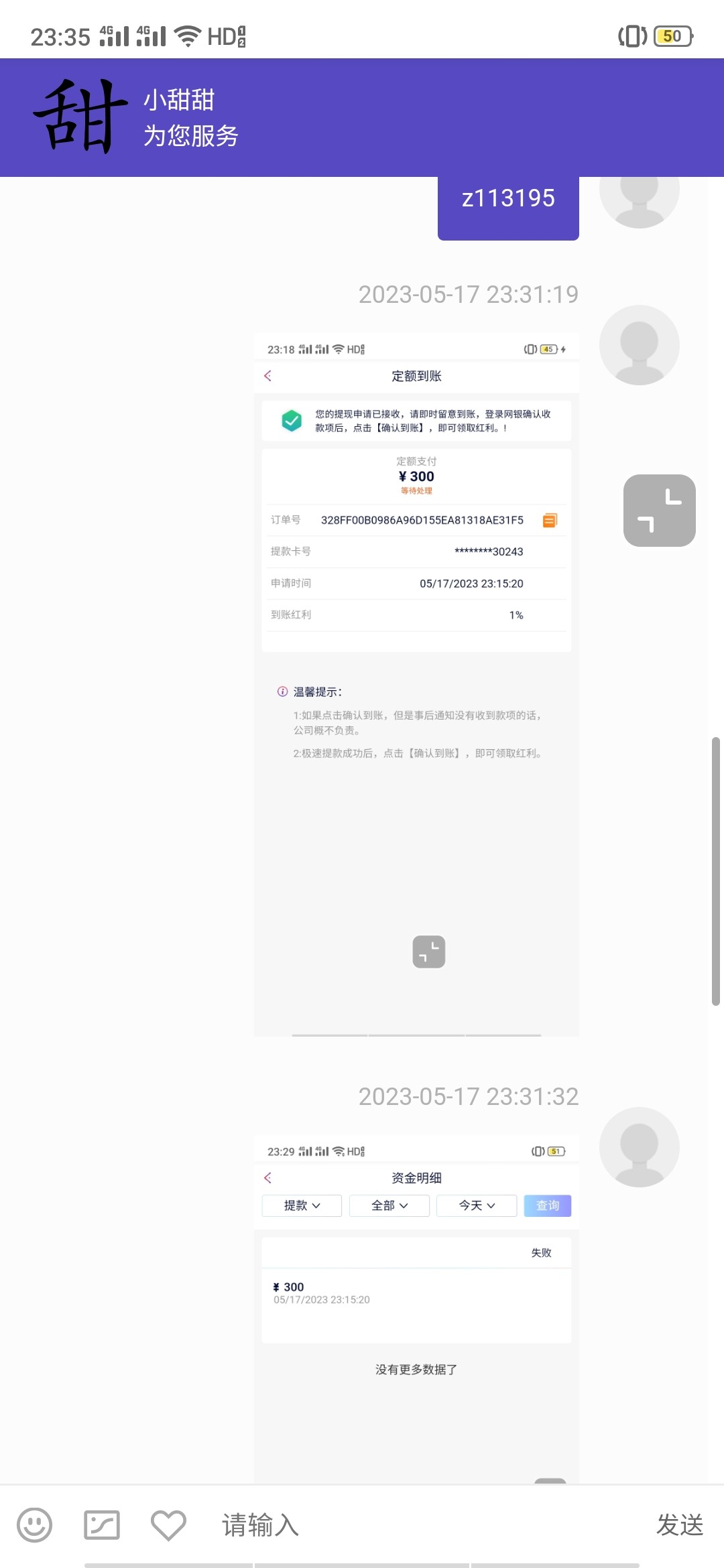Tap the heart icon beside the input
Image resolution: width=724 pixels, height=1568 pixels.
tap(168, 1525)
